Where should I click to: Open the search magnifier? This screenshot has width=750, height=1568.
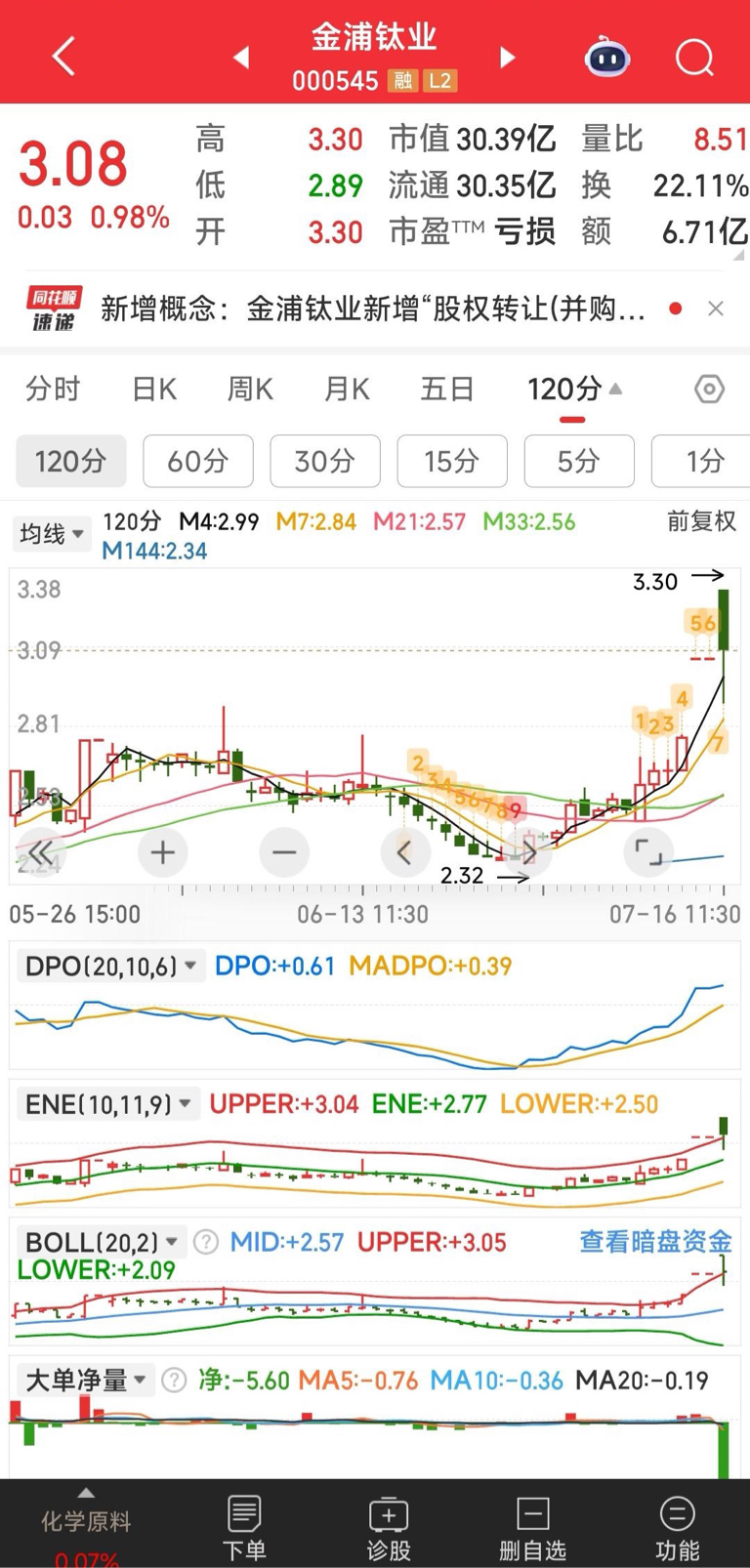[694, 58]
